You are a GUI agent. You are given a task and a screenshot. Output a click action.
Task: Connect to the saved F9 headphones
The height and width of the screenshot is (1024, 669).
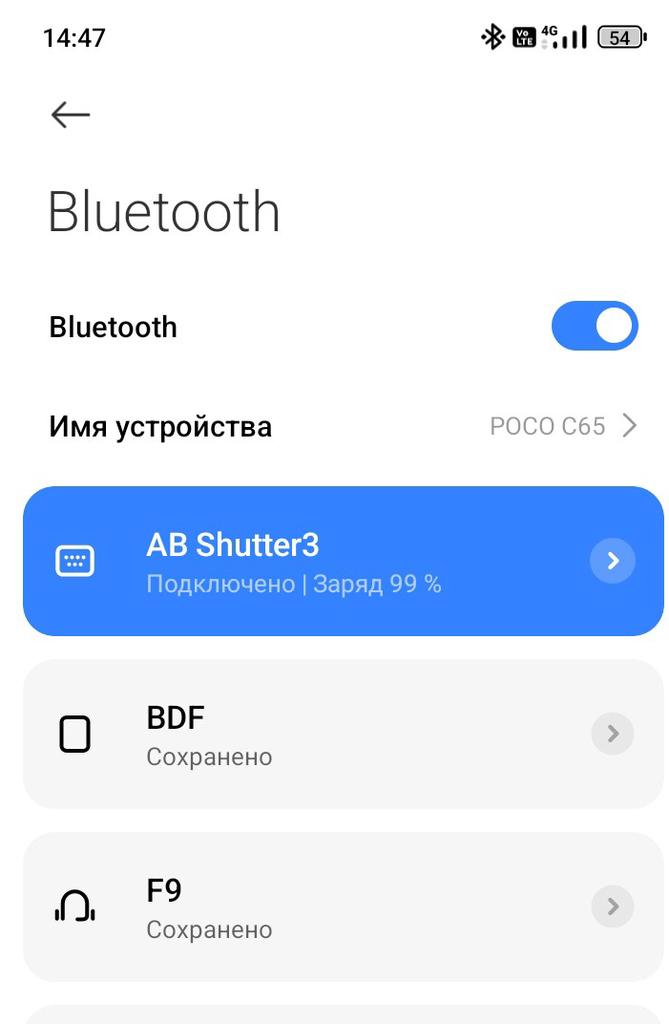pos(300,908)
